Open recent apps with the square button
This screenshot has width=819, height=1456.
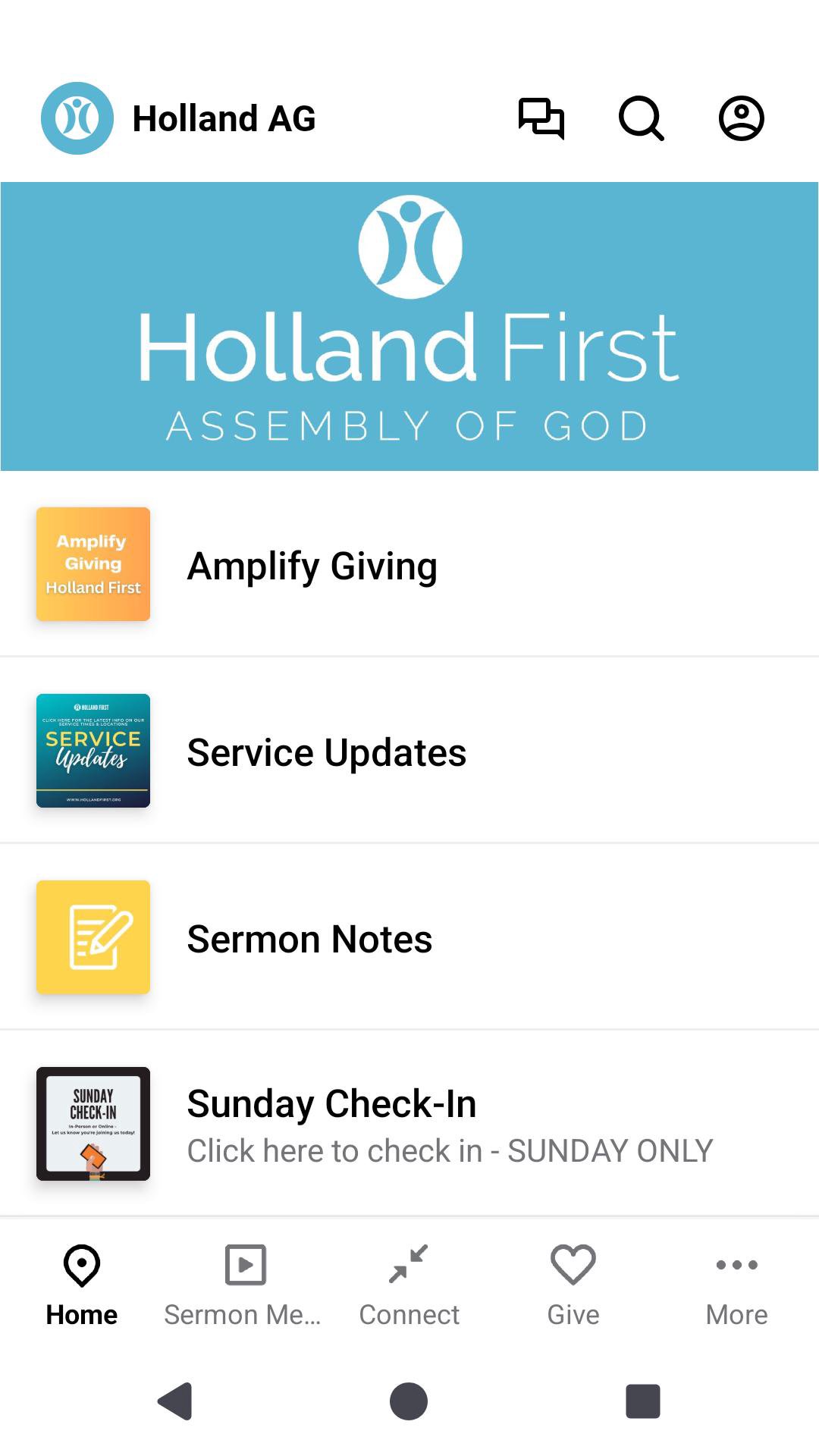click(642, 1401)
